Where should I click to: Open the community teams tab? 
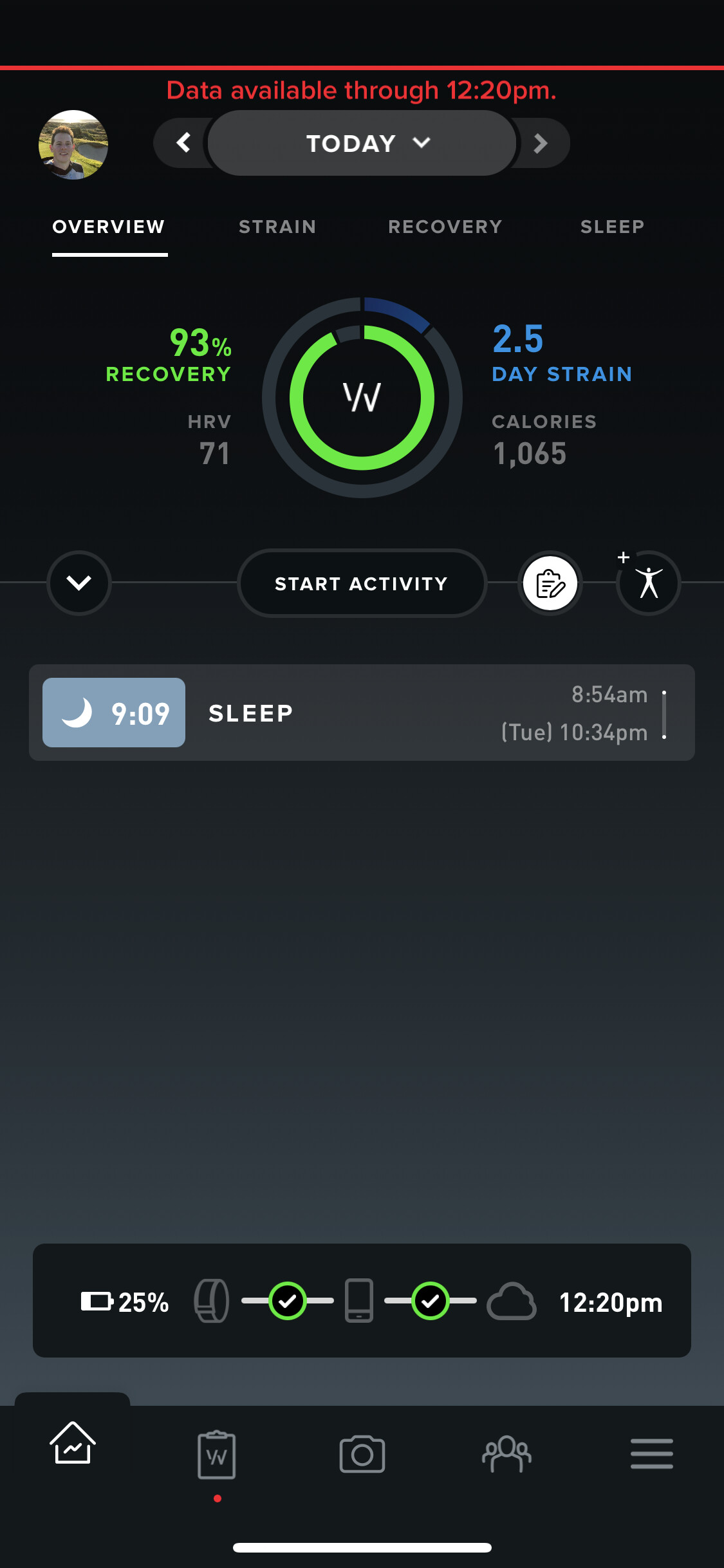(x=507, y=1454)
